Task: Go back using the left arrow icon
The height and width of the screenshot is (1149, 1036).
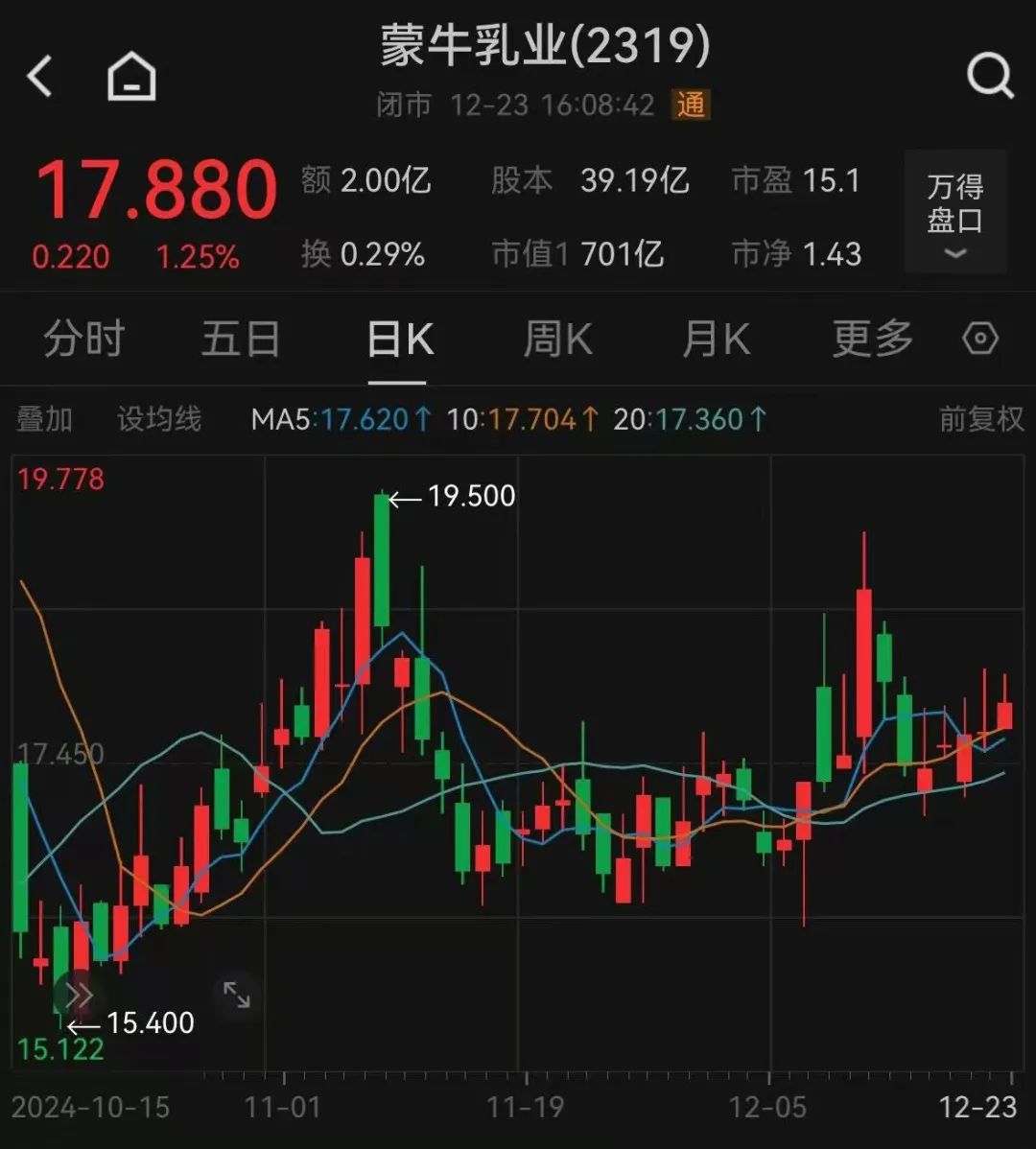Action: coord(38,76)
